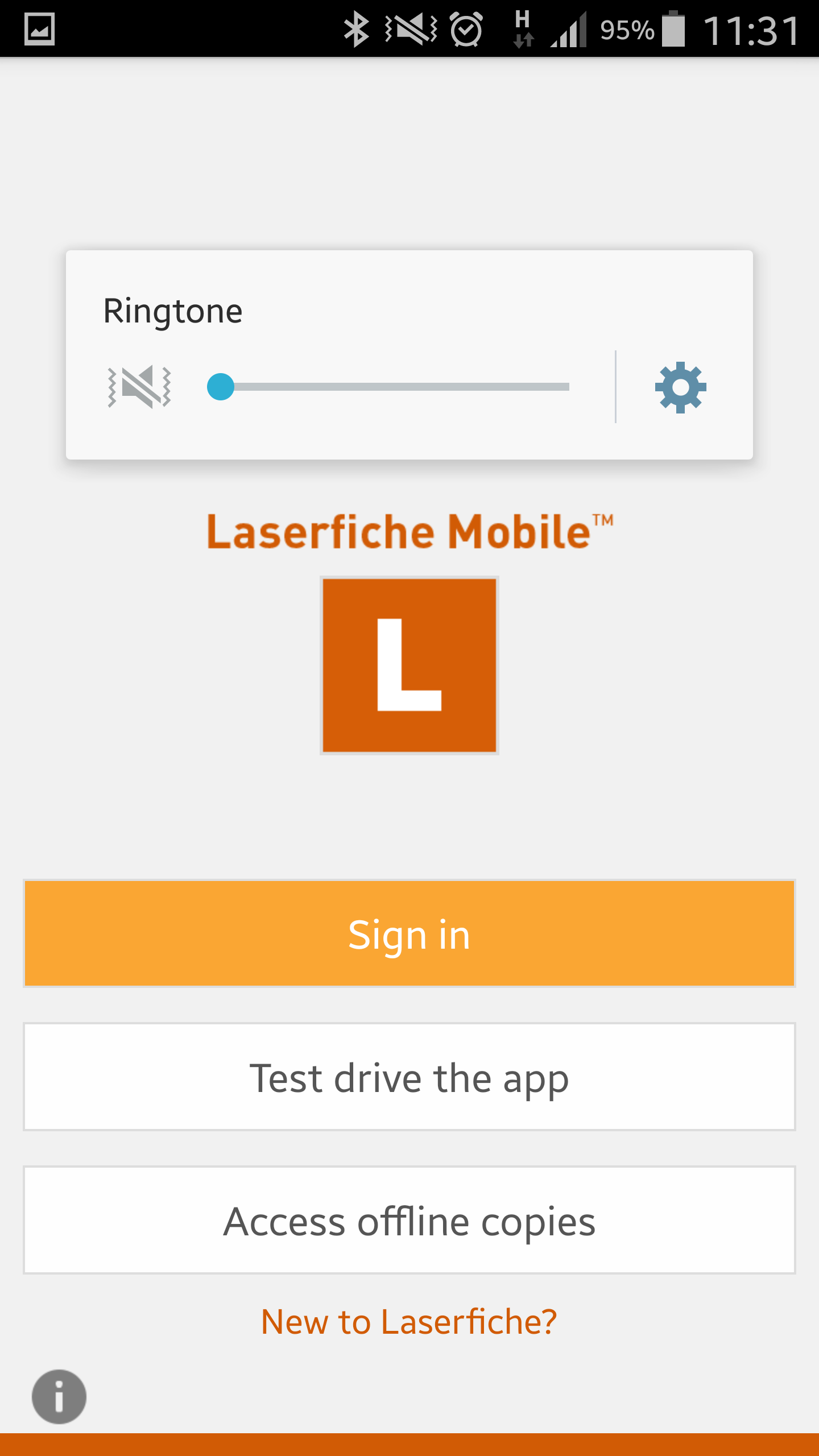Screen dimensions: 819x1456
Task: Tap the muted vibrate ringtone icon
Action: click(139, 387)
